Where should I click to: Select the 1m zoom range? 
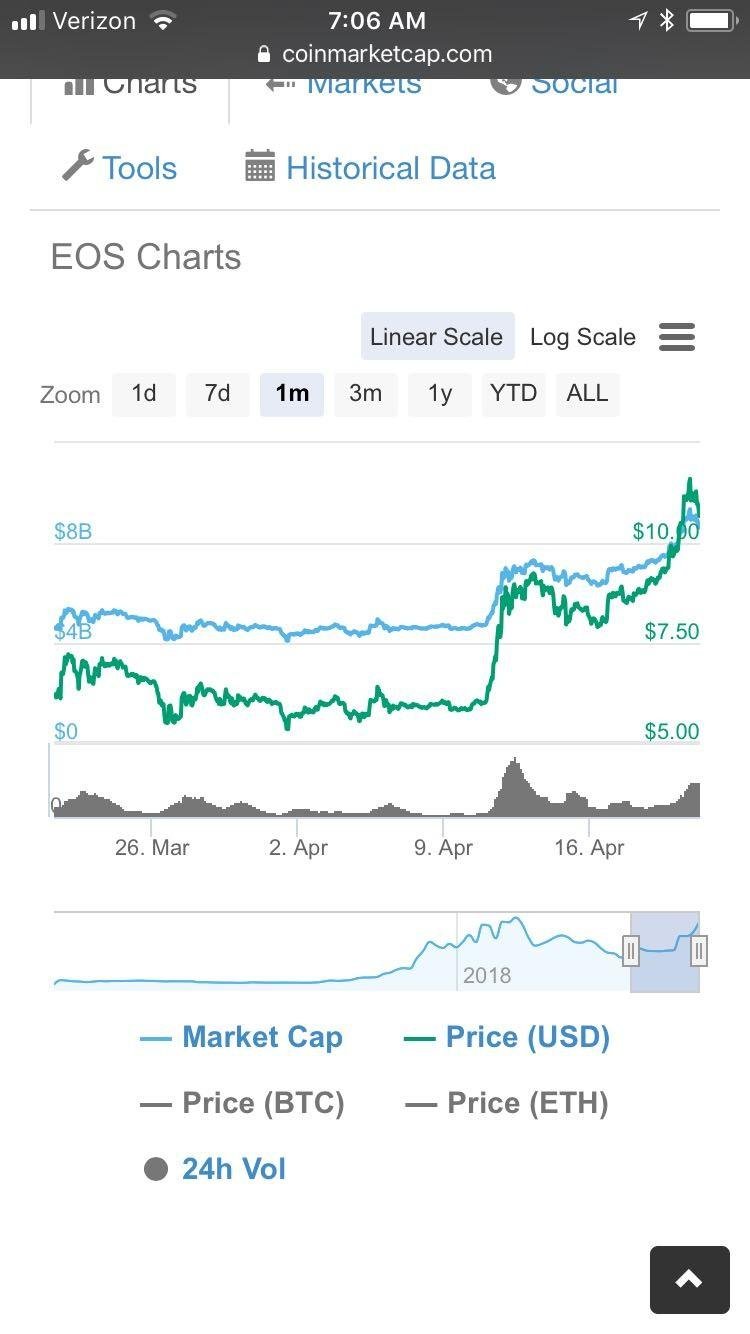pyautogui.click(x=292, y=394)
